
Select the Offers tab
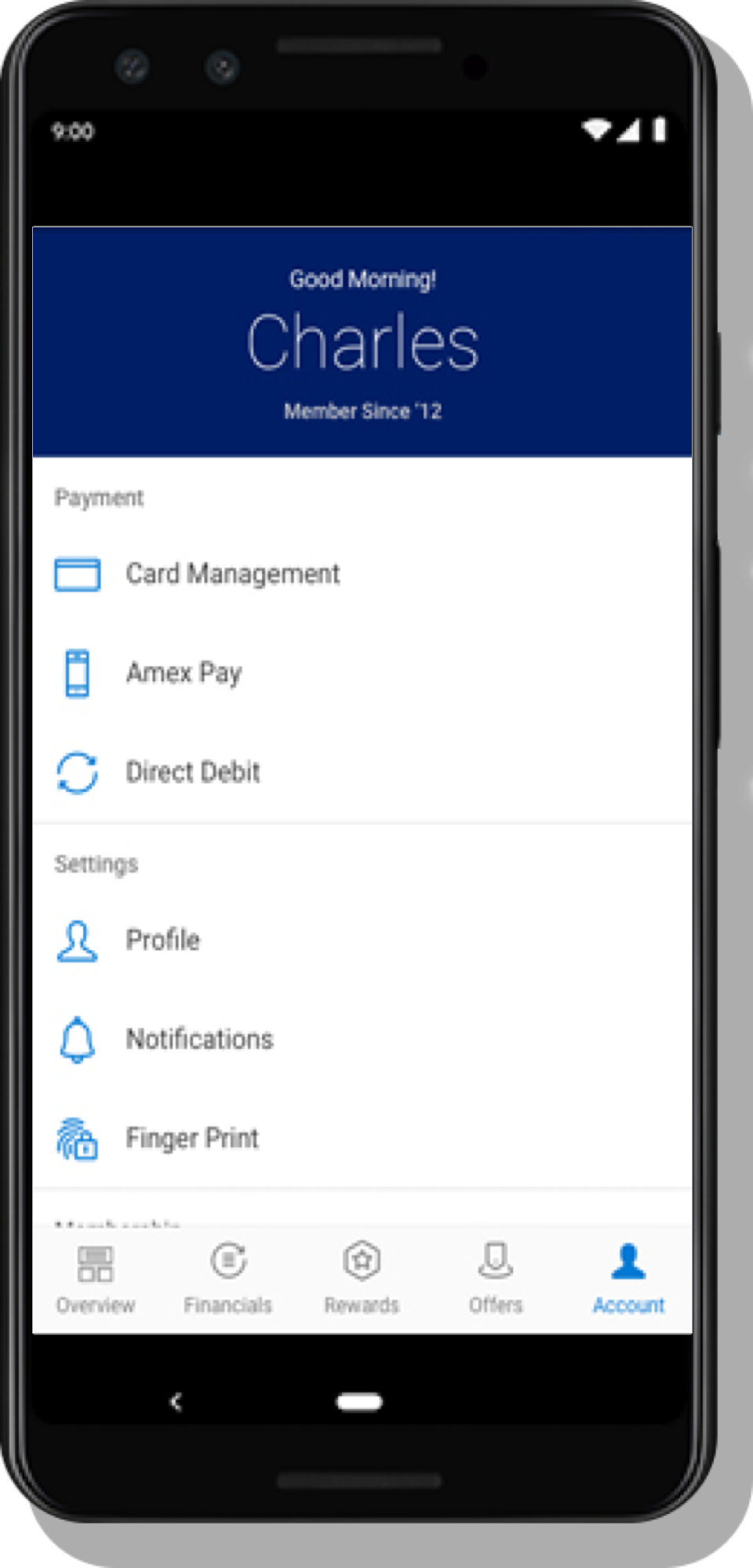coord(496,1278)
